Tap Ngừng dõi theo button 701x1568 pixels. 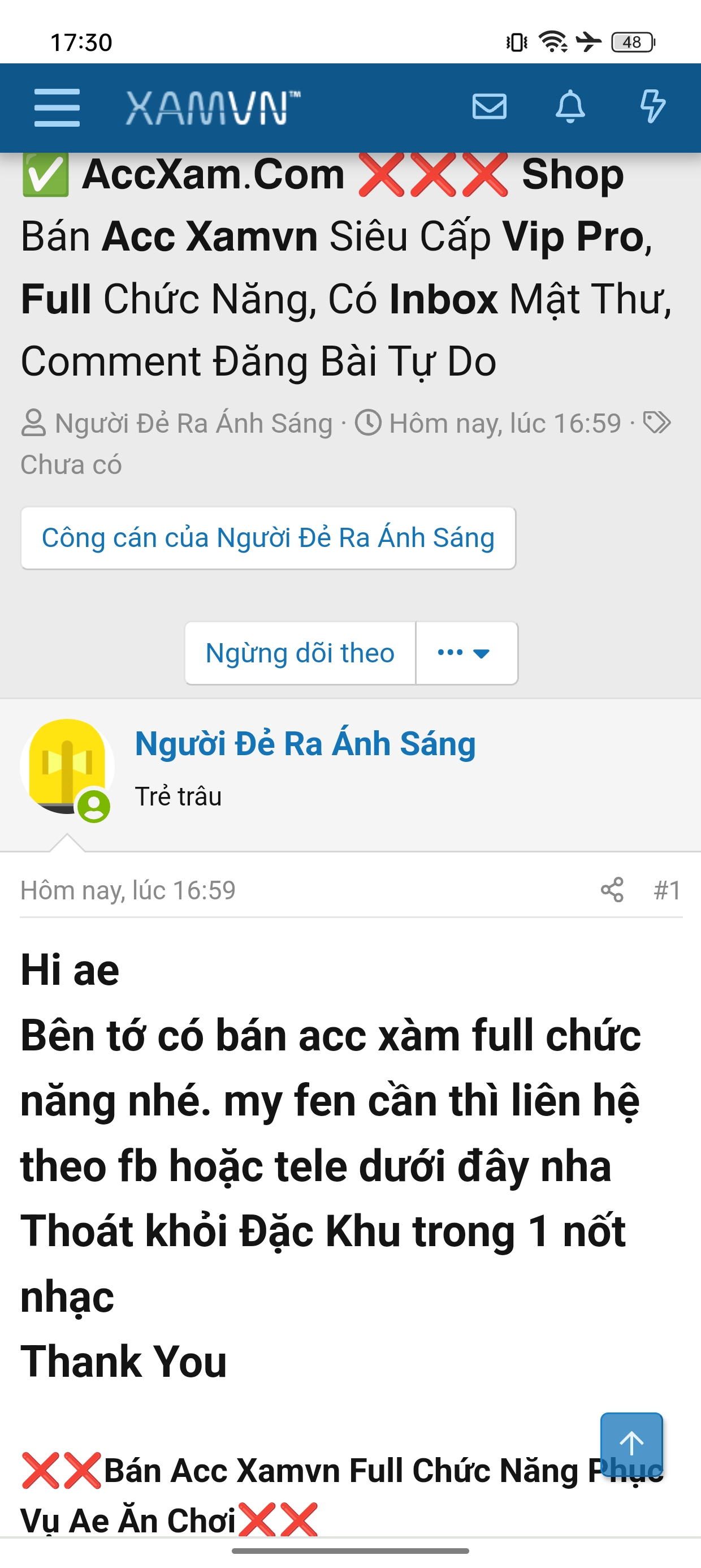(300, 653)
